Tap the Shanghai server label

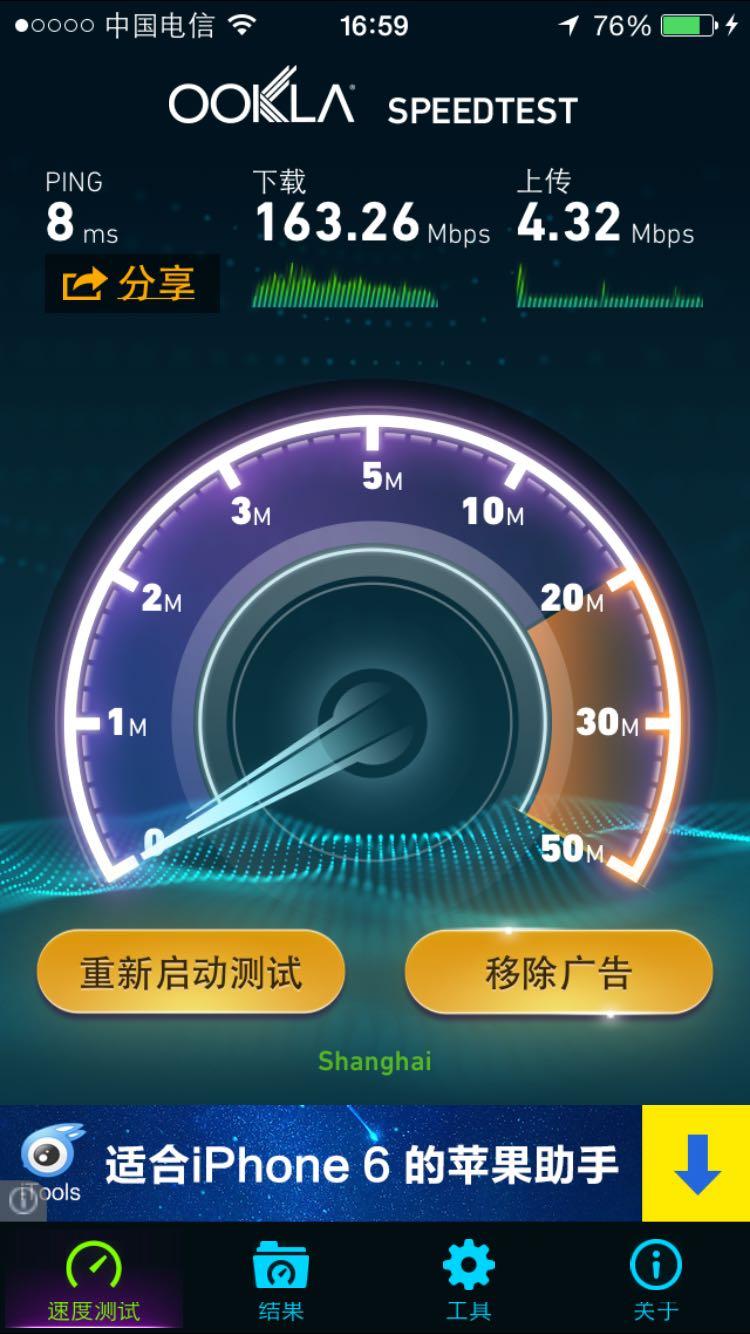pyautogui.click(x=374, y=1062)
